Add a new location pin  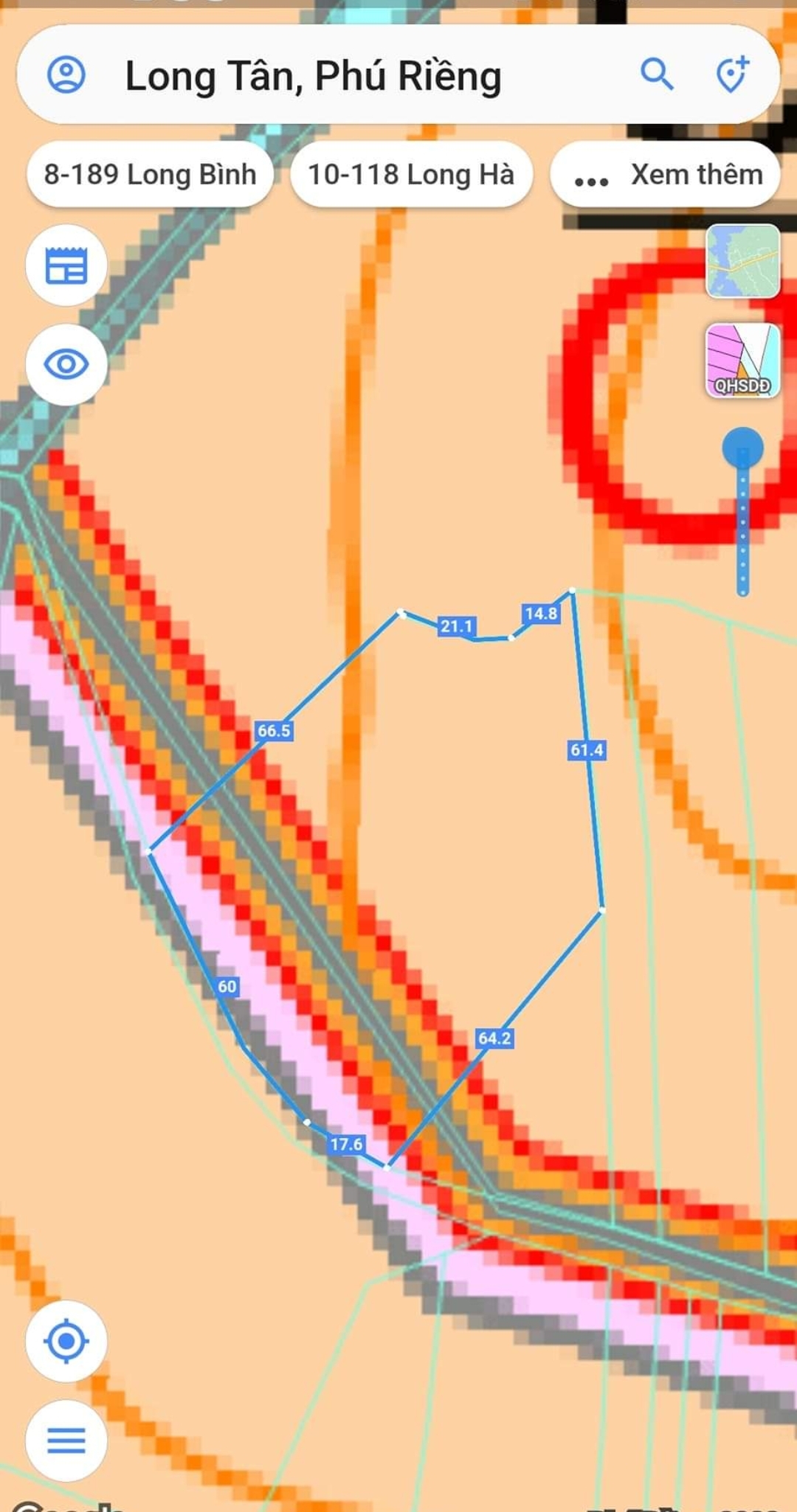click(x=732, y=74)
